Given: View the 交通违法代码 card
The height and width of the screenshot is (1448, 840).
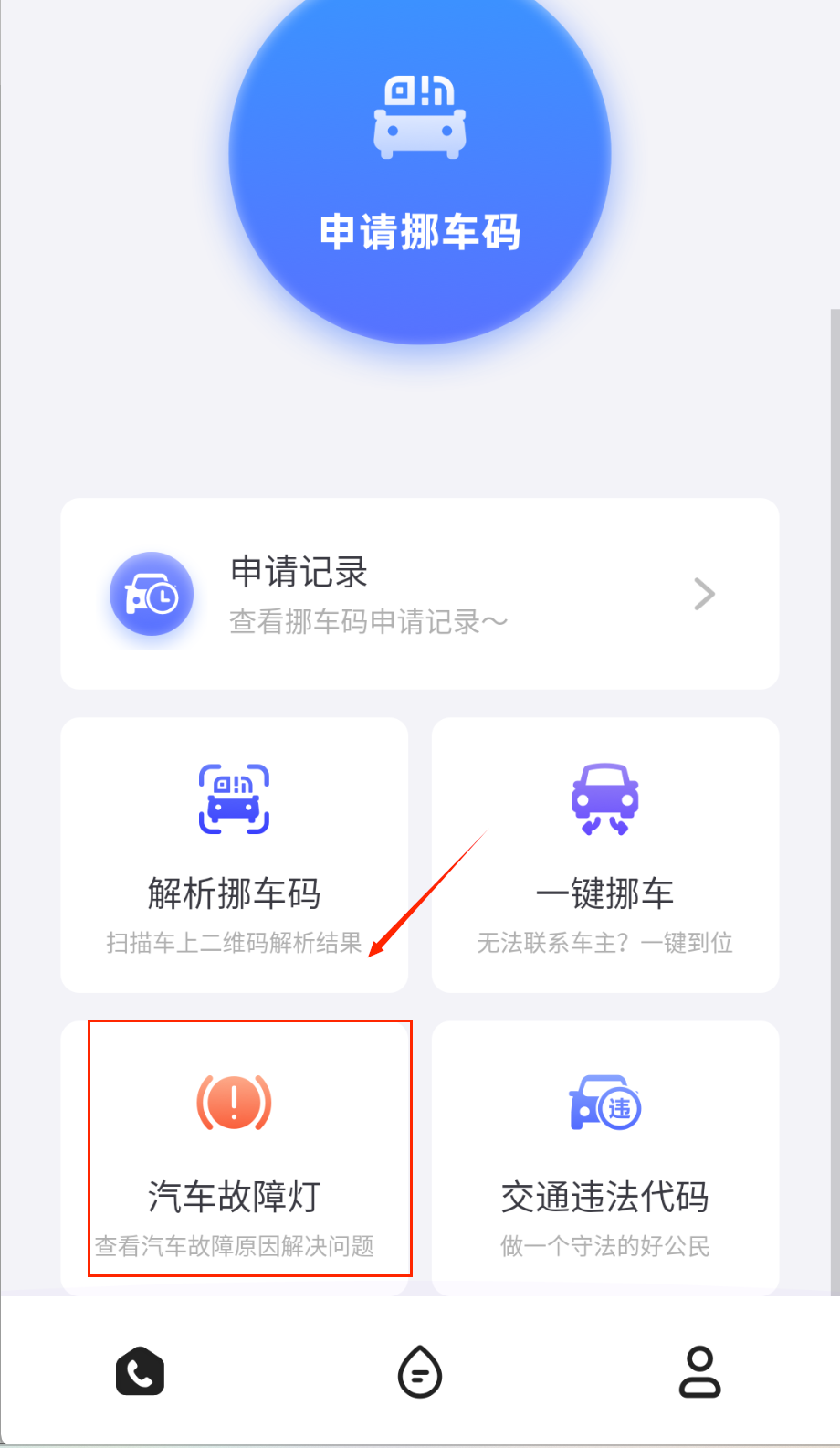Looking at the screenshot, I should pyautogui.click(x=604, y=1156).
